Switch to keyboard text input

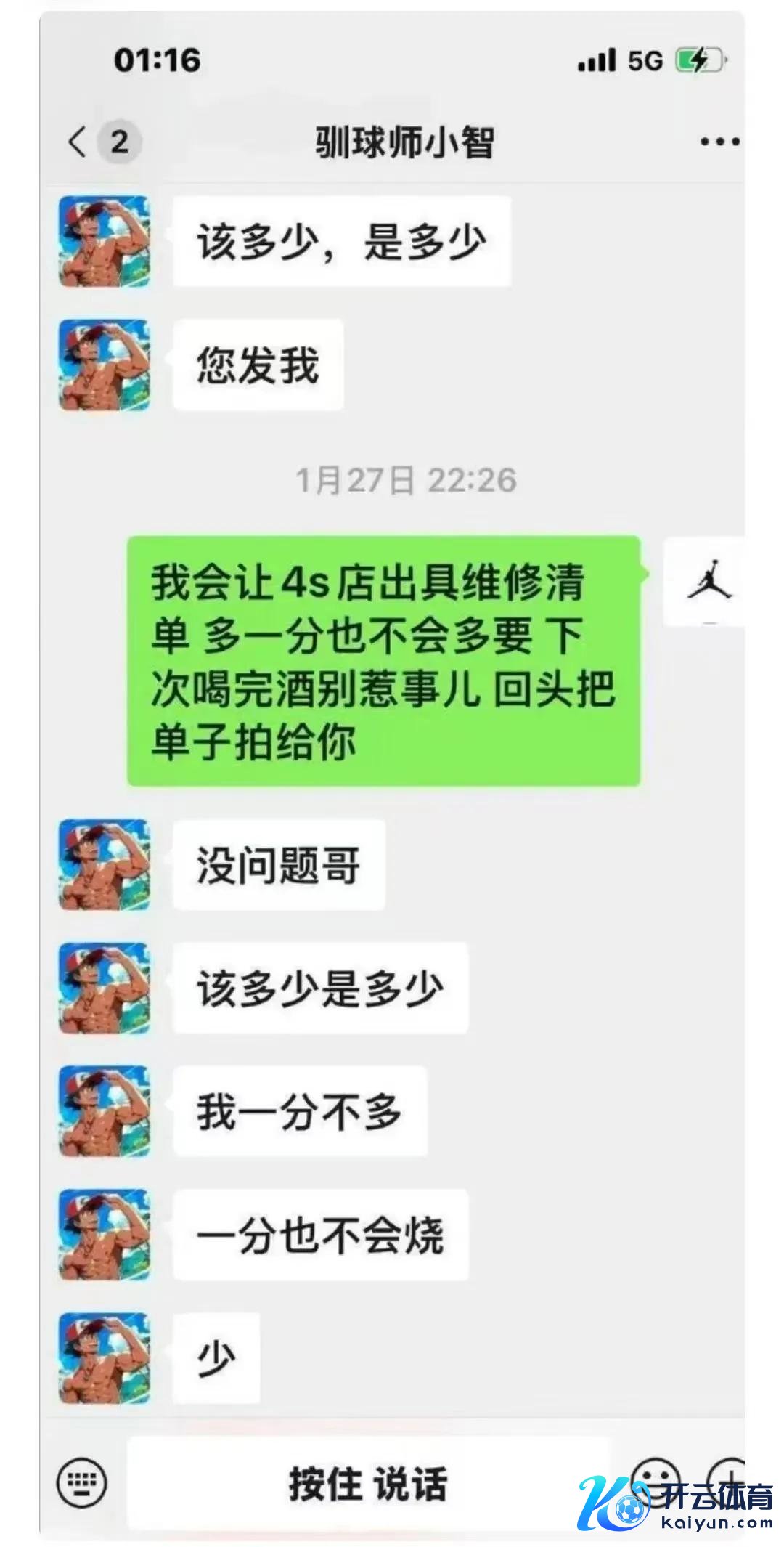[82, 1482]
